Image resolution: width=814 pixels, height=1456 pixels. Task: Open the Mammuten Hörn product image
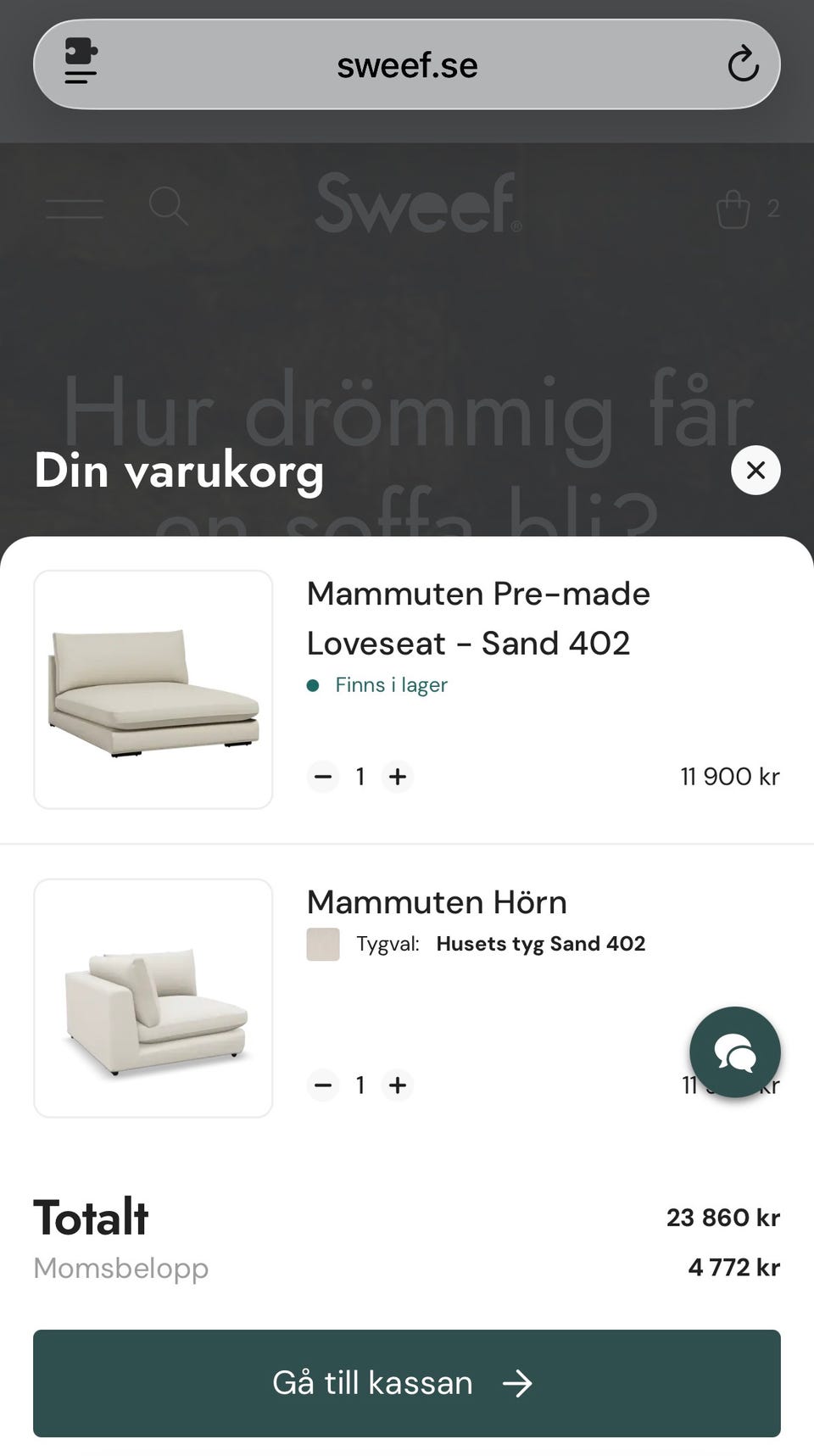tap(153, 998)
